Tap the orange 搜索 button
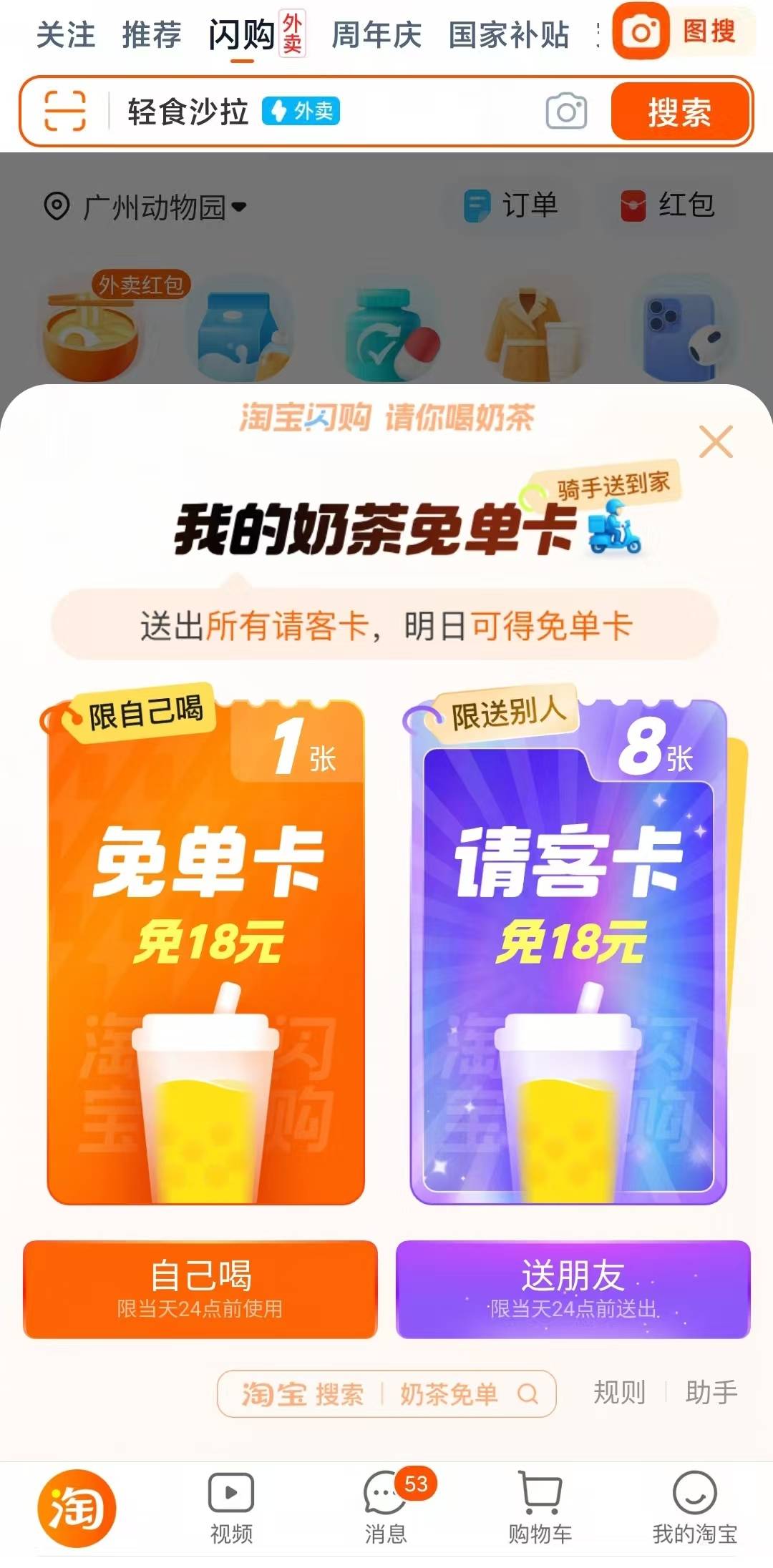The width and height of the screenshot is (773, 1568). point(679,112)
